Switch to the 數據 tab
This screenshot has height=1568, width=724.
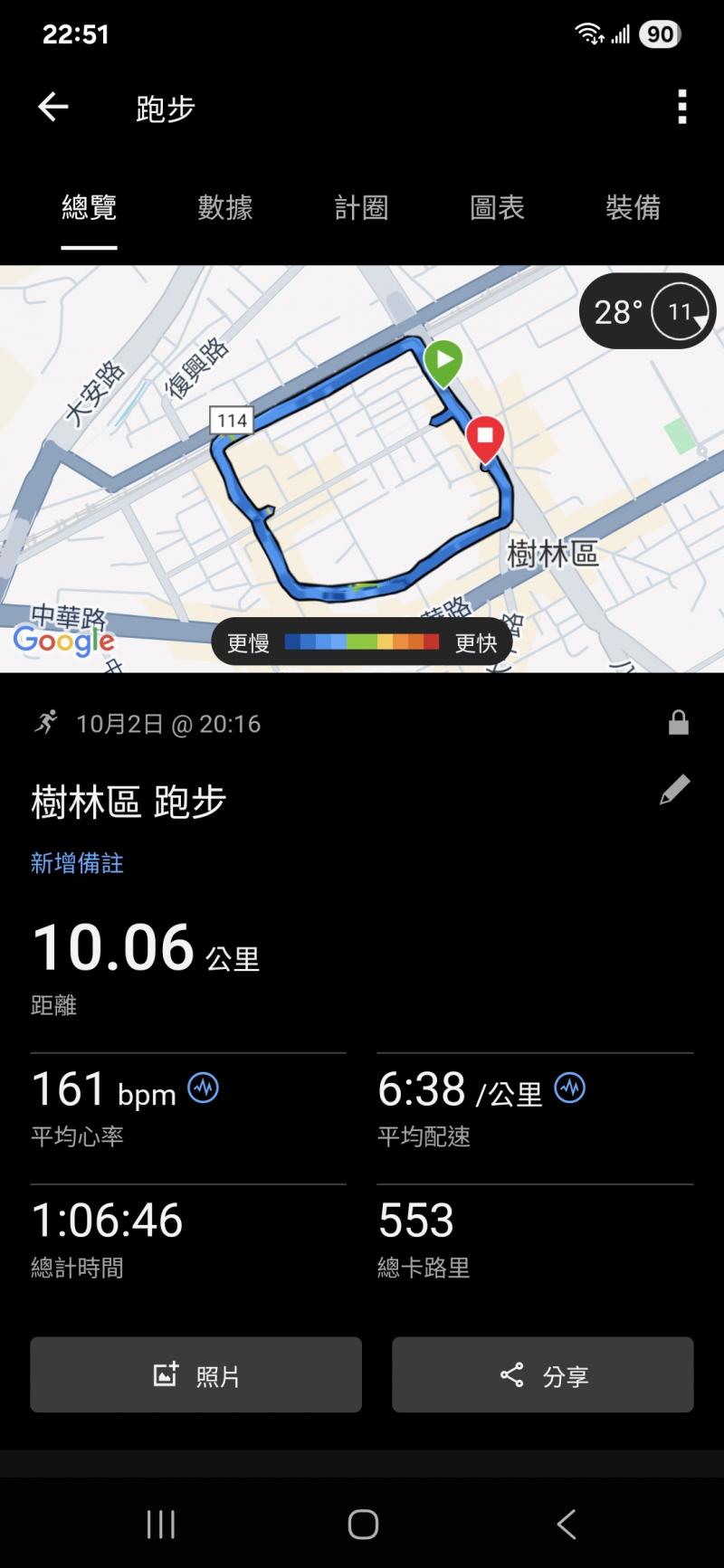(x=224, y=208)
